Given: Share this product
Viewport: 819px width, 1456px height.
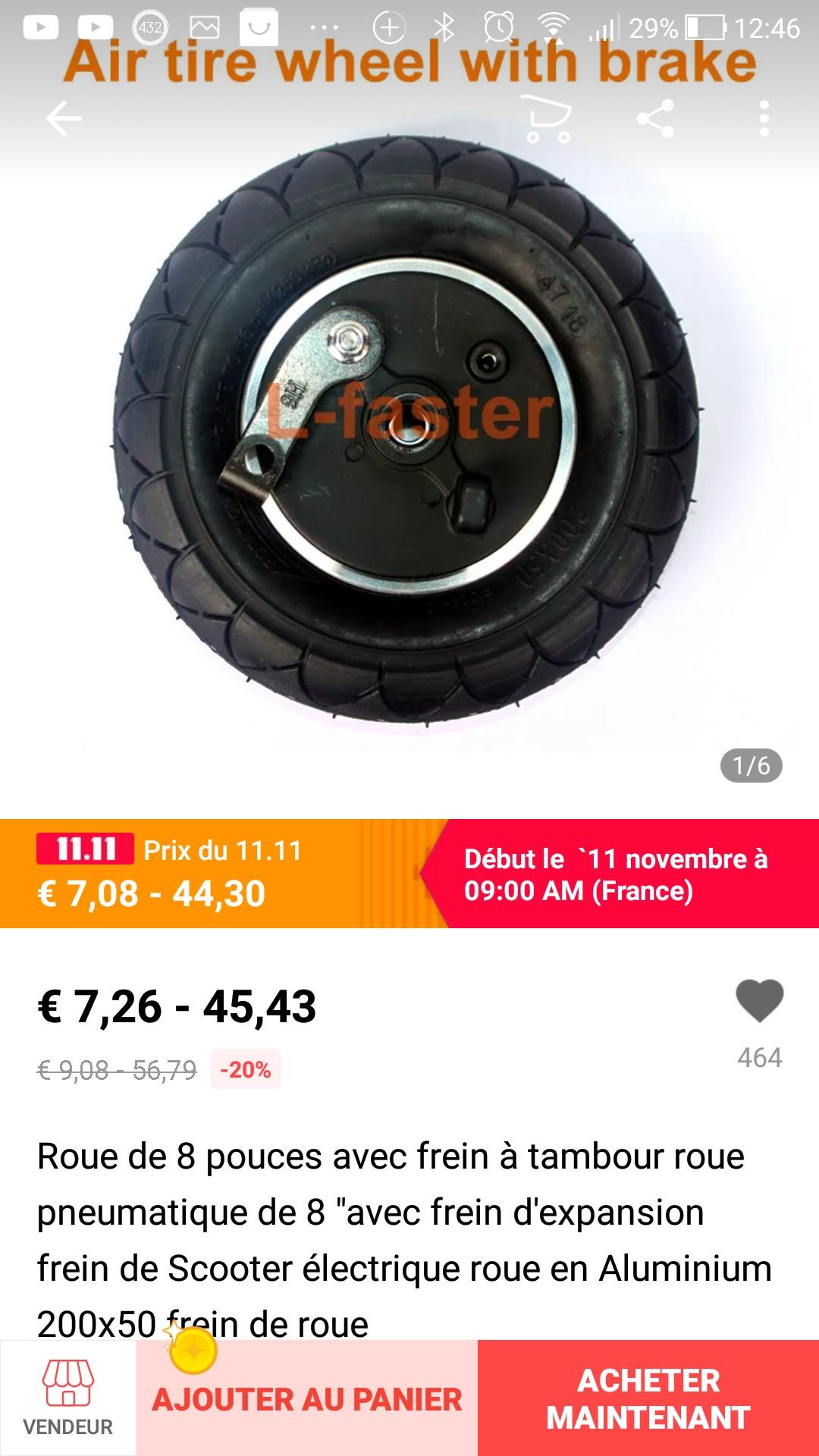Looking at the screenshot, I should (655, 119).
